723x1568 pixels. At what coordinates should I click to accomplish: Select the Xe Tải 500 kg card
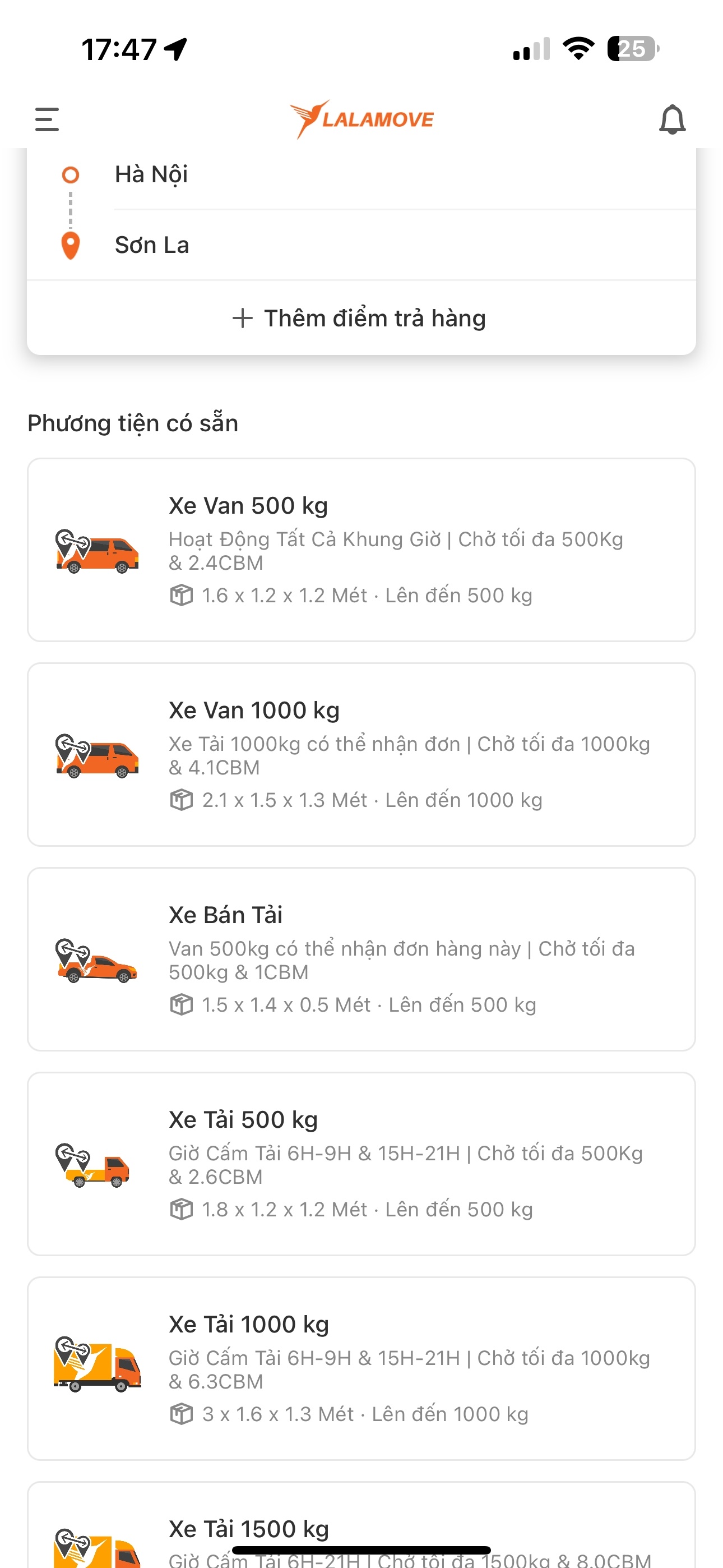pyautogui.click(x=361, y=1163)
